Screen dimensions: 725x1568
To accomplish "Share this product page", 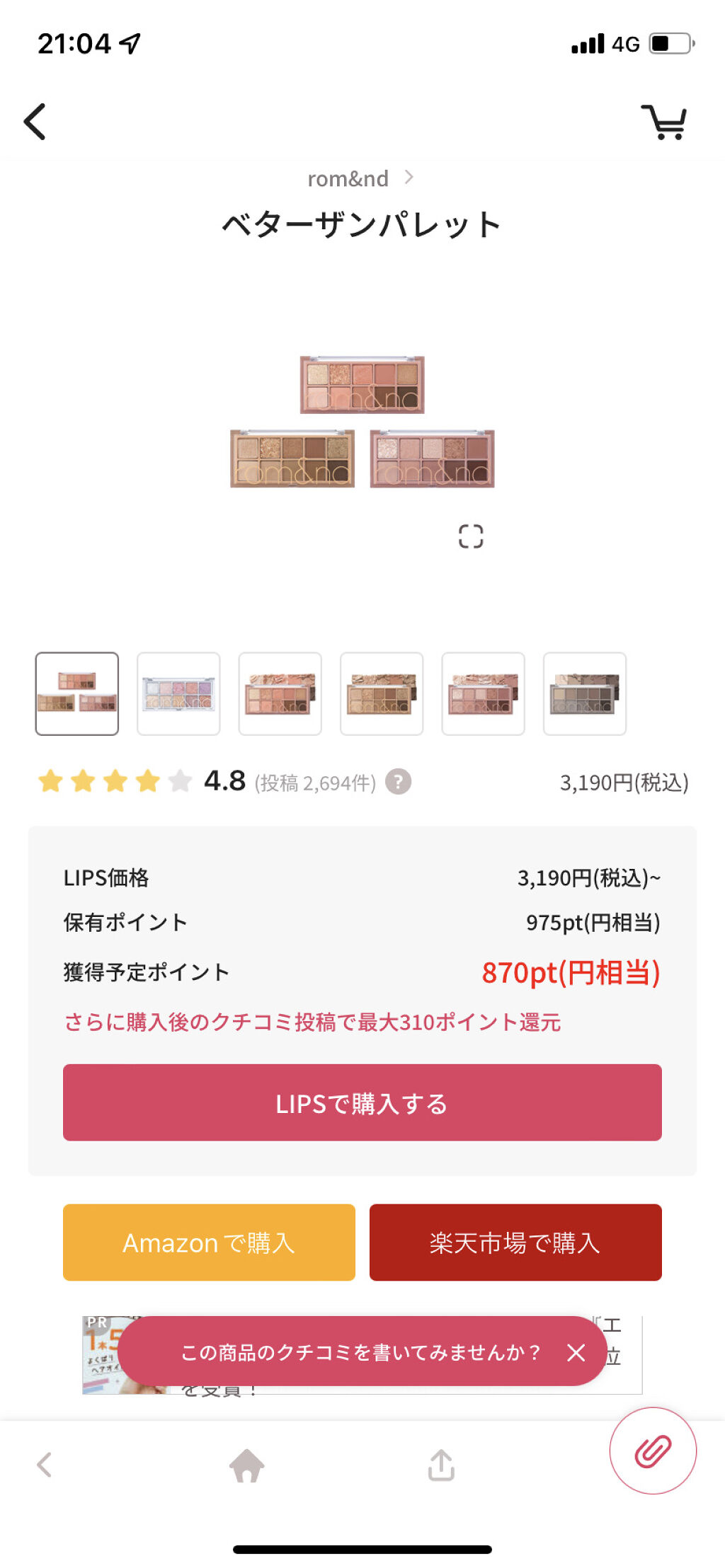I will (441, 1465).
